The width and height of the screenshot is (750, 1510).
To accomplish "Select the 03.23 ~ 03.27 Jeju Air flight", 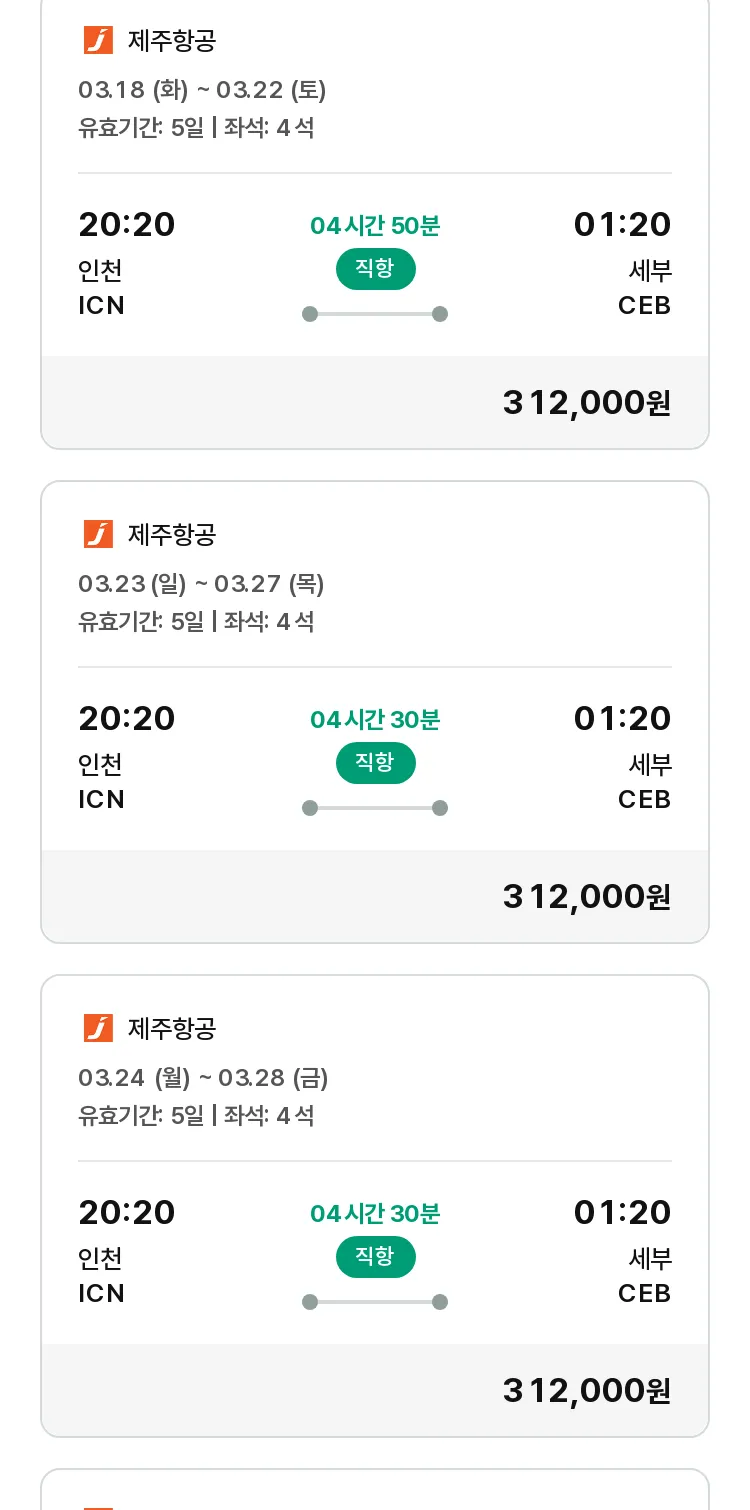I will click(375, 712).
